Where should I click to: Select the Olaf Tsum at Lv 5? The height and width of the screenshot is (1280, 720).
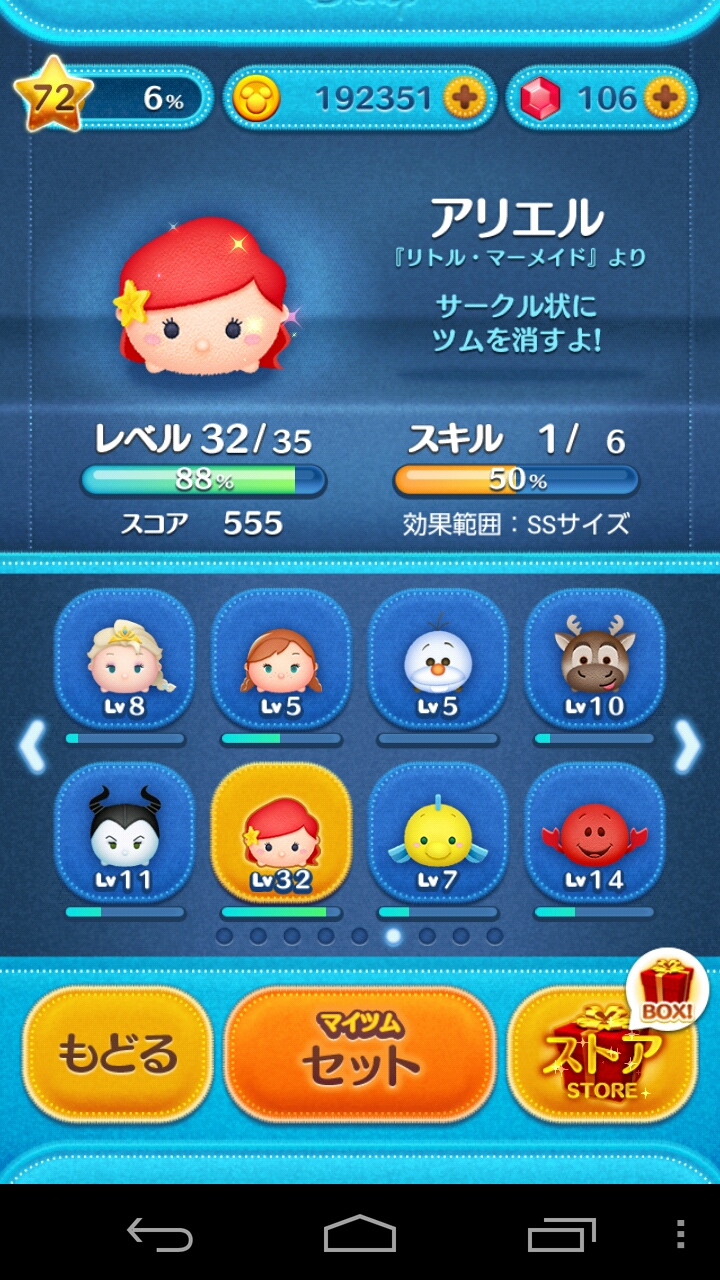pyautogui.click(x=437, y=659)
